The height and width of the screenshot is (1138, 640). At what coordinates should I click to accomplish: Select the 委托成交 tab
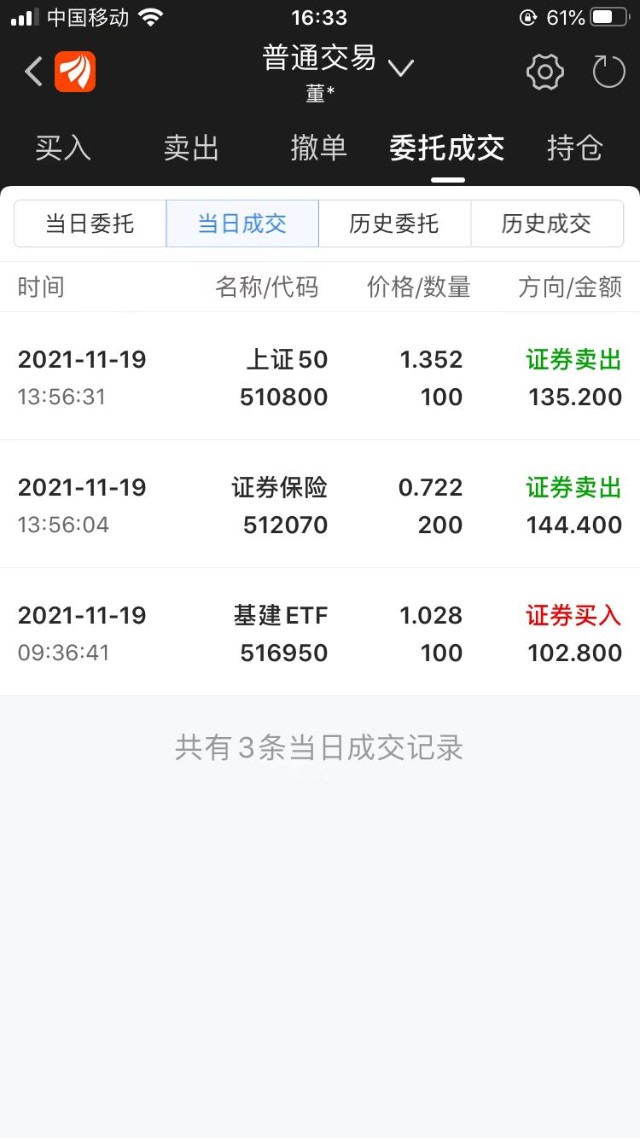pos(447,148)
